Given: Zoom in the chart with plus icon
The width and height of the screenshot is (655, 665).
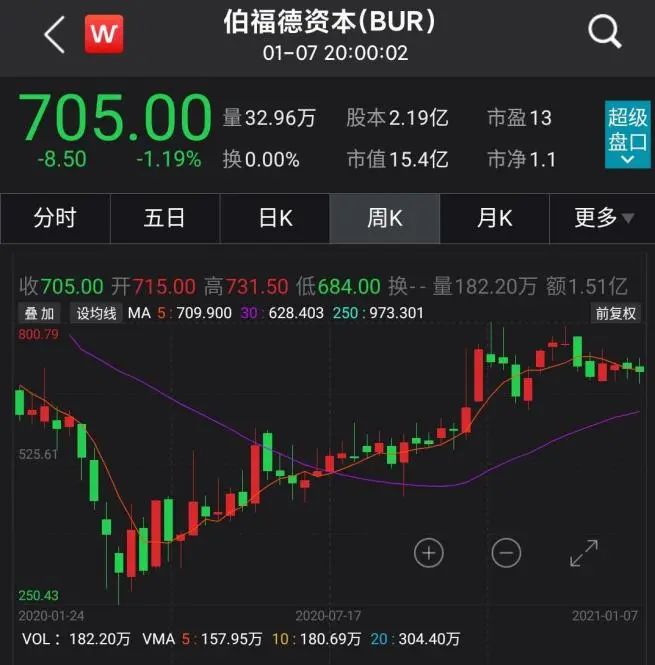Looking at the screenshot, I should click(428, 552).
